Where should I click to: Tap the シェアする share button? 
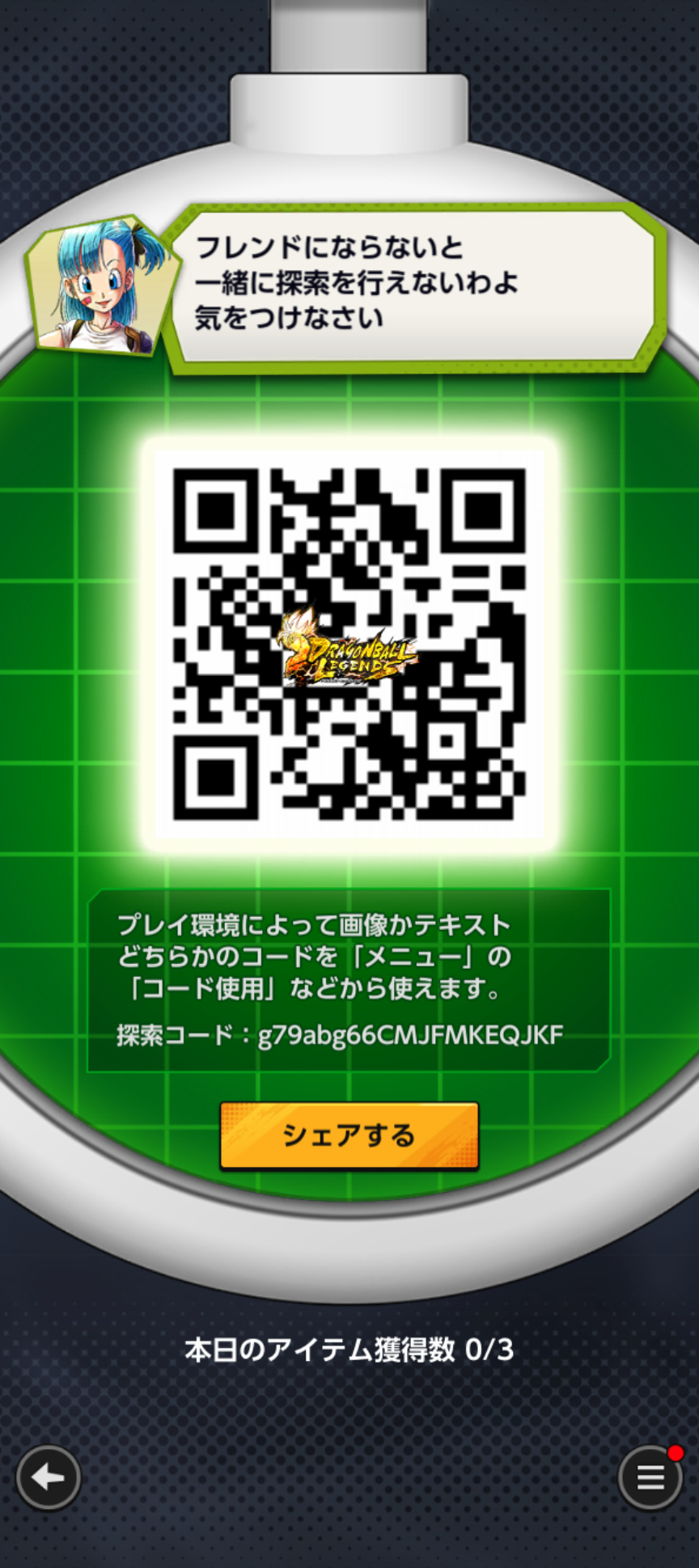(349, 1136)
